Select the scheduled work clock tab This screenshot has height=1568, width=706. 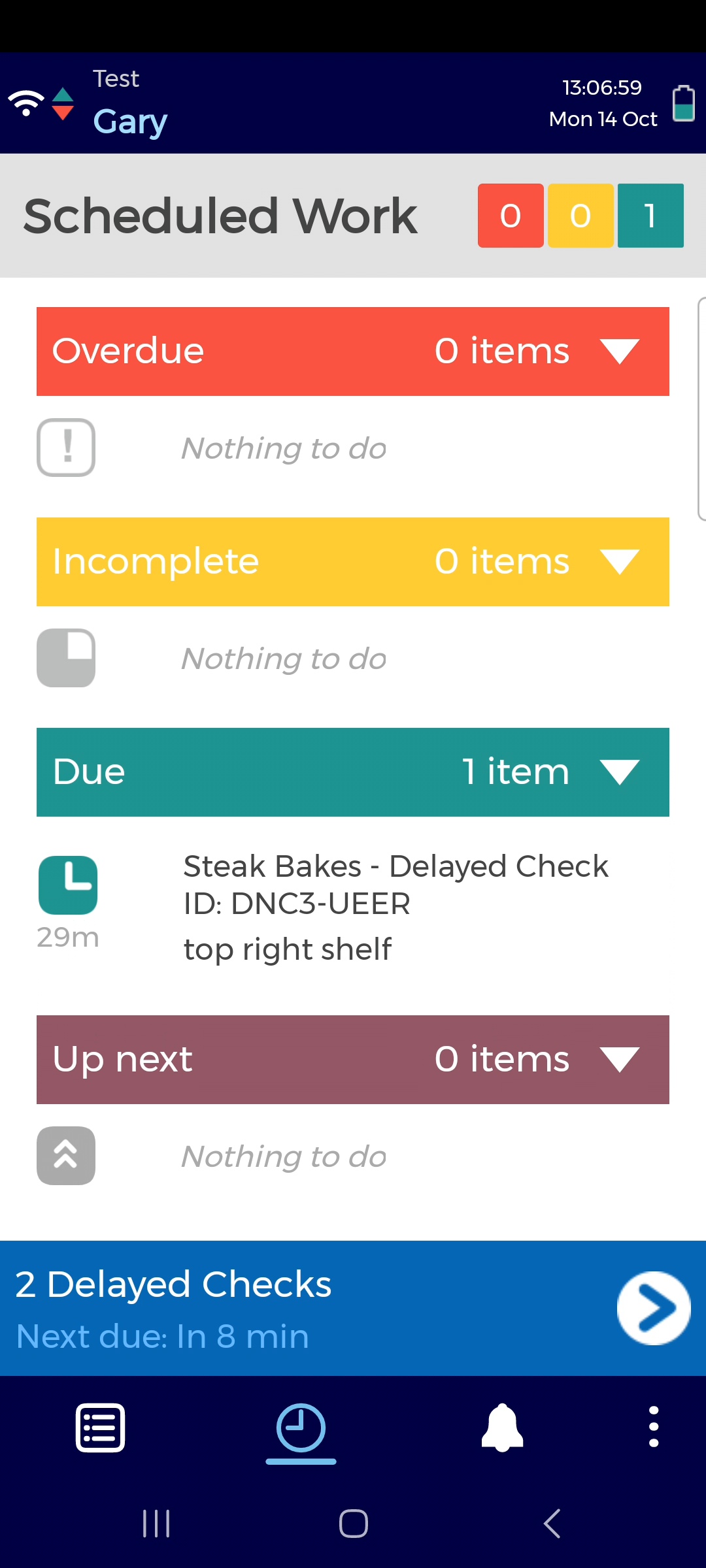(x=301, y=1428)
